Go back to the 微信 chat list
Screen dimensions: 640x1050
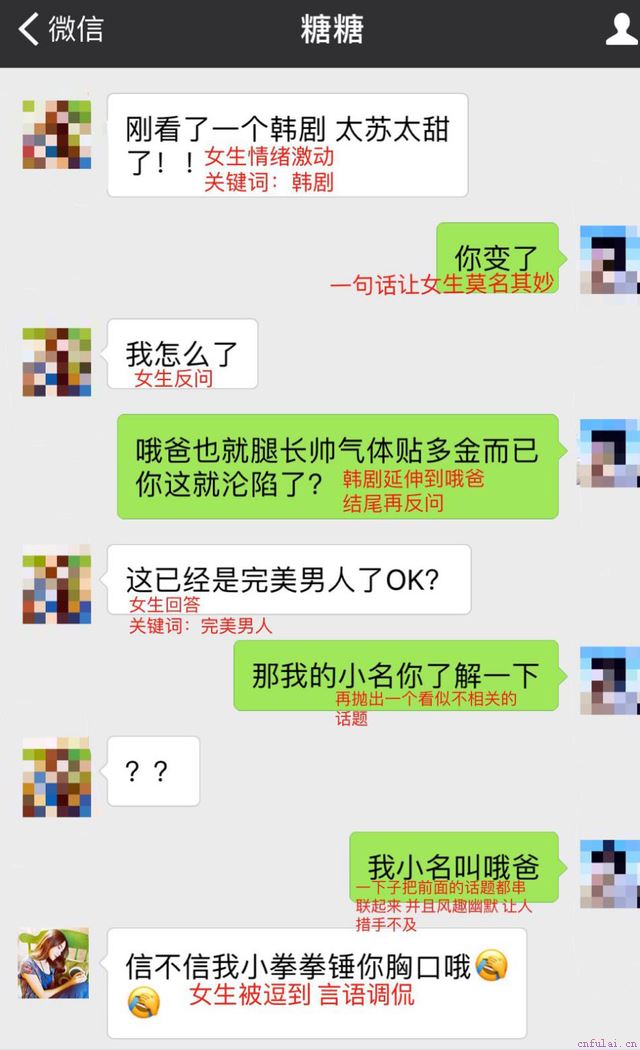(60, 30)
